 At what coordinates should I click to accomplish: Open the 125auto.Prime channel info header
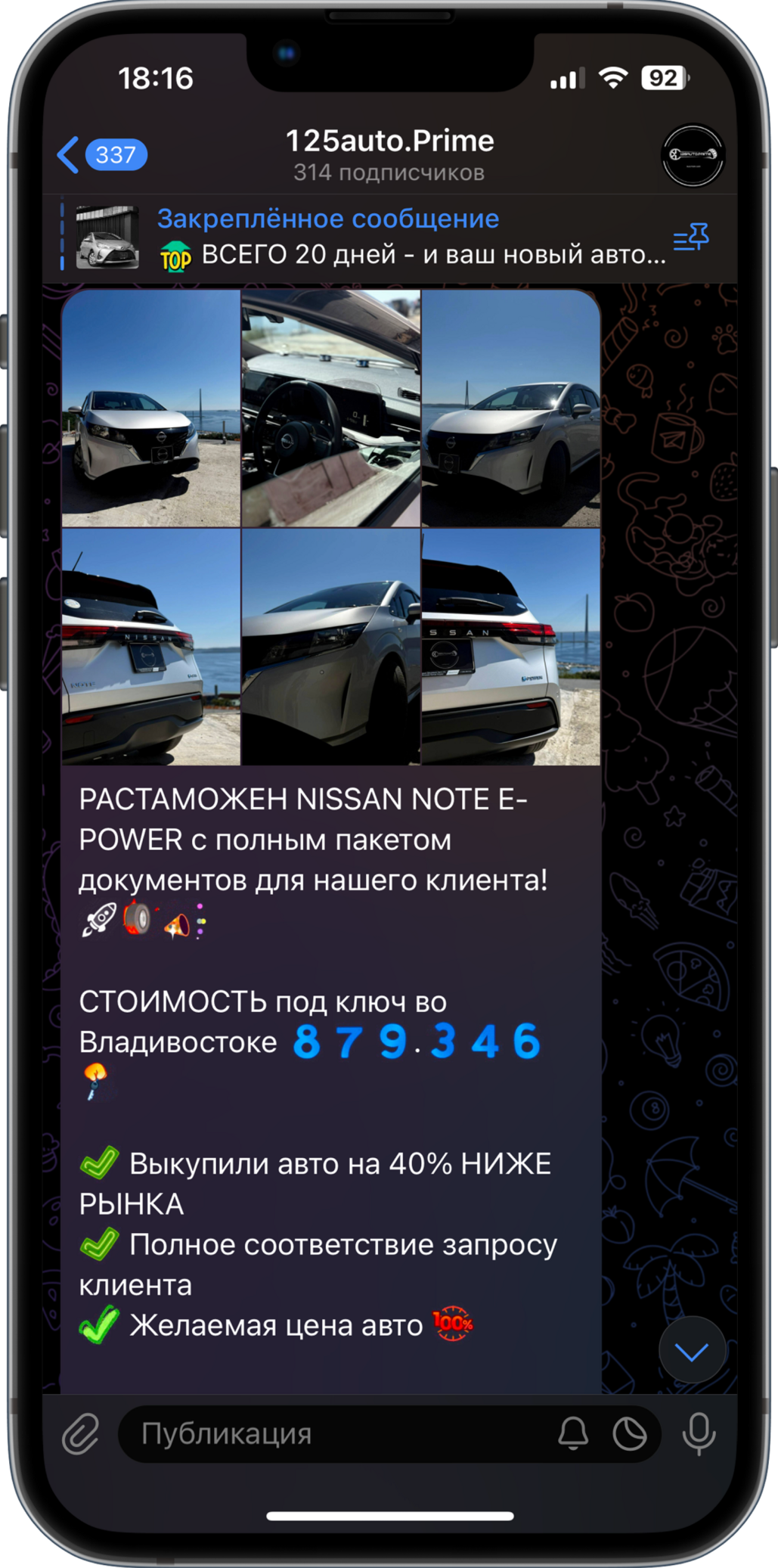pos(389,154)
